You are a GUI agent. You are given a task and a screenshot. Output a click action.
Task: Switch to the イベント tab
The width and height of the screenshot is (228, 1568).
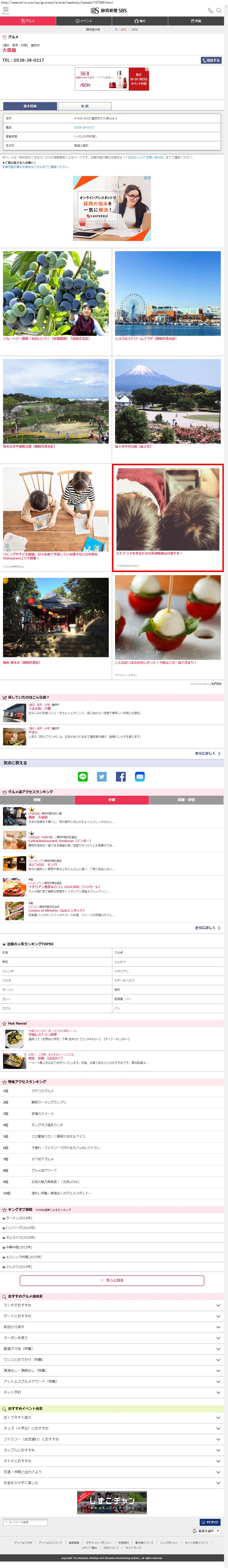click(x=84, y=21)
